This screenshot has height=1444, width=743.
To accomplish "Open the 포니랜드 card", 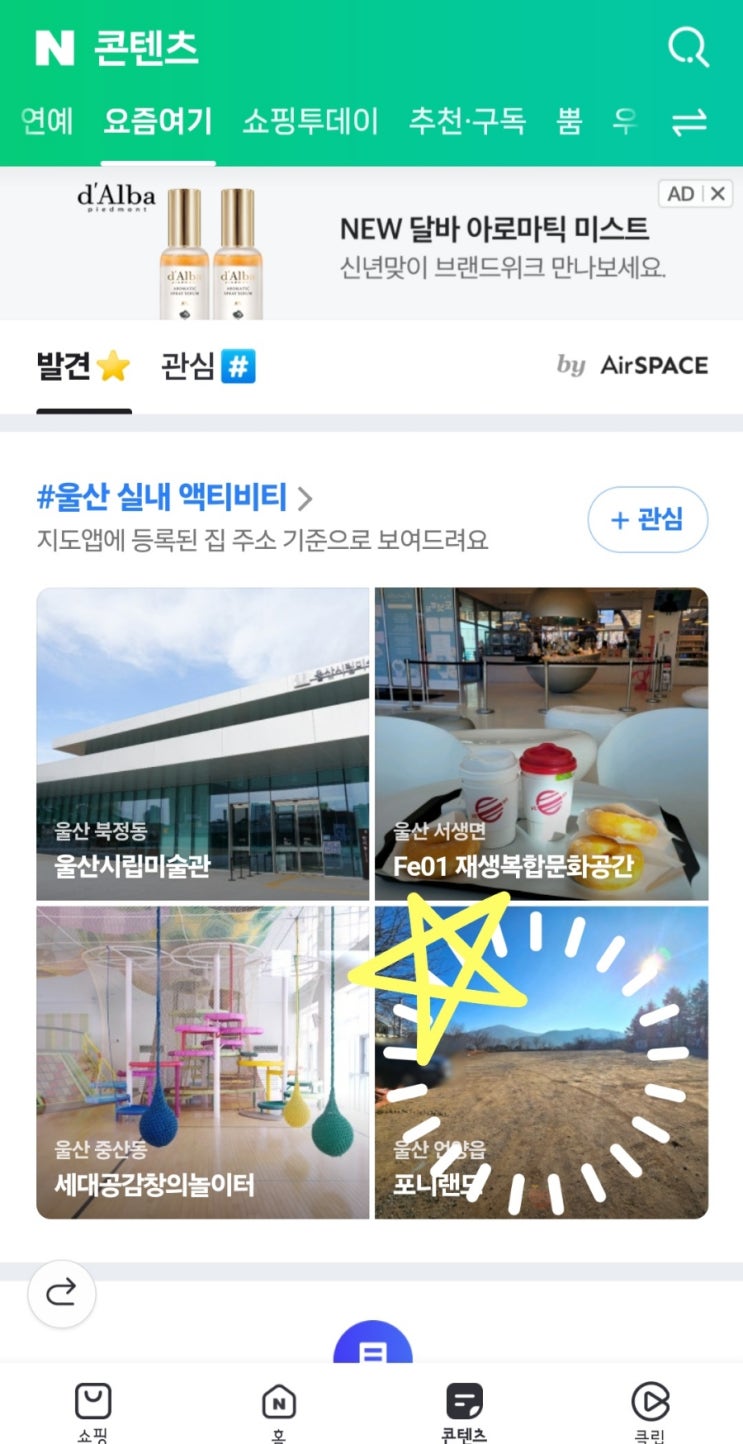I will coord(541,1062).
